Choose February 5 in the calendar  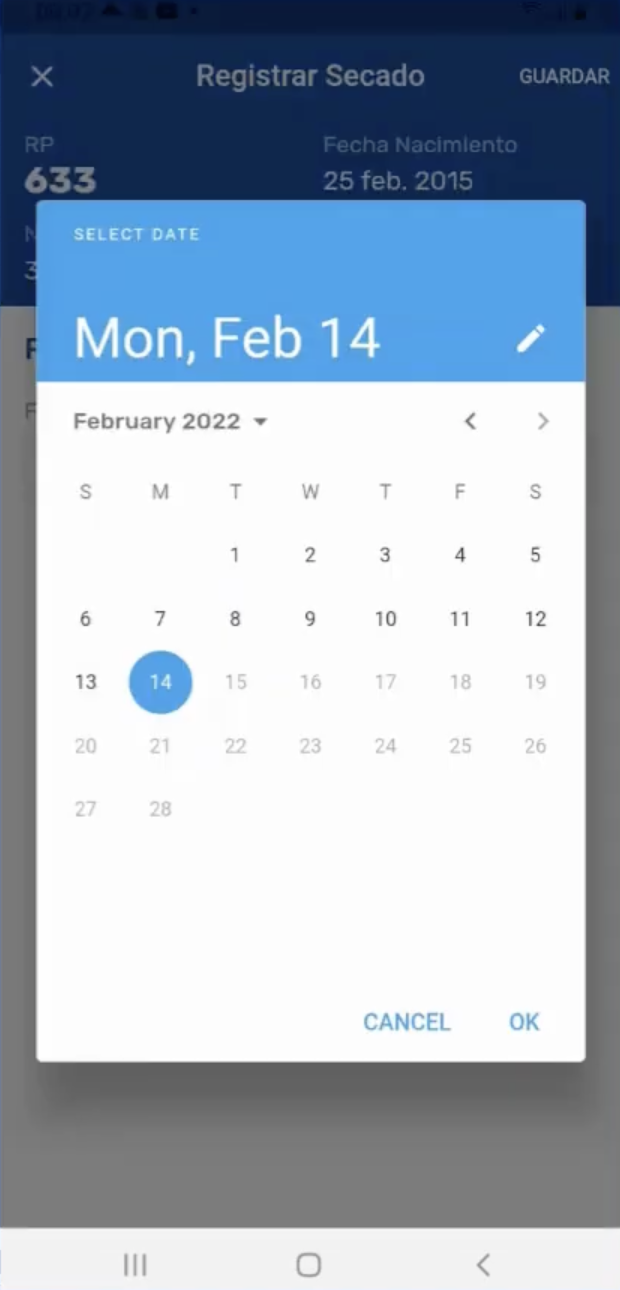(x=535, y=555)
